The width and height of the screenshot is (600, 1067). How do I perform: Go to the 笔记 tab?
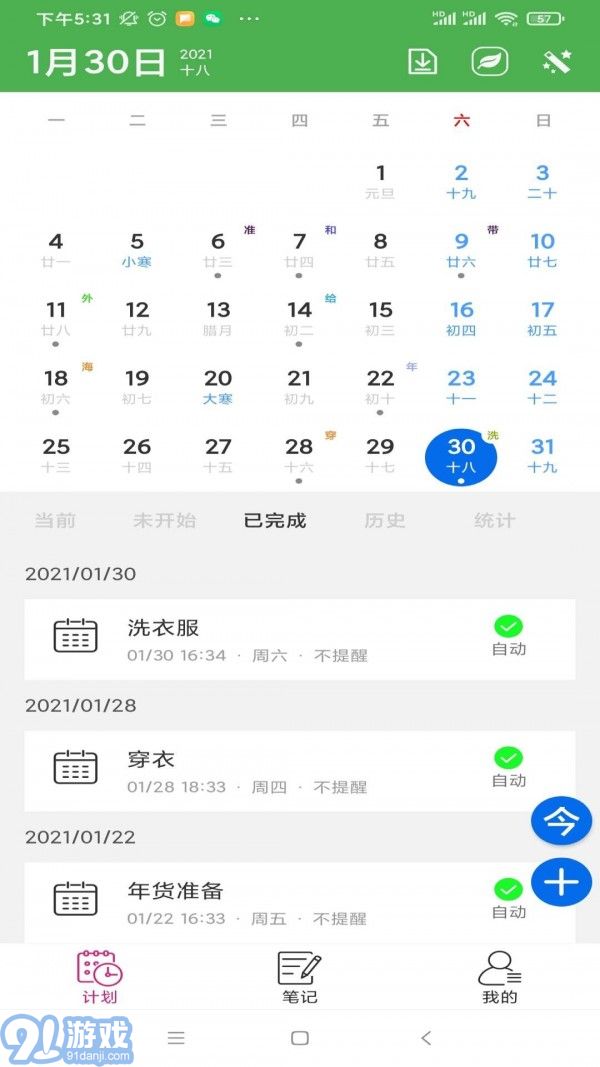point(299,977)
